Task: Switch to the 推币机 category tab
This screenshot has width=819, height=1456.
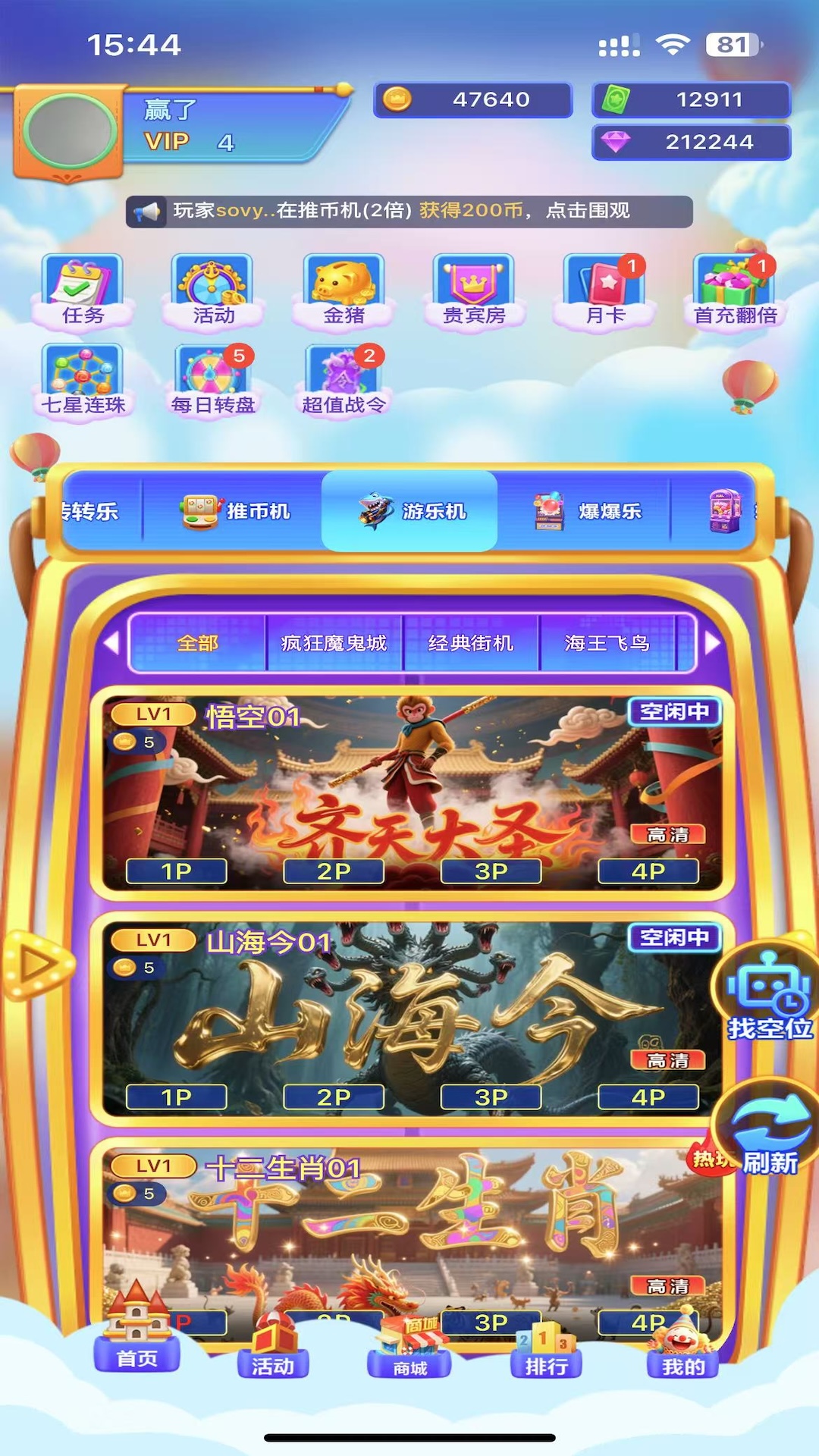Action: click(235, 511)
